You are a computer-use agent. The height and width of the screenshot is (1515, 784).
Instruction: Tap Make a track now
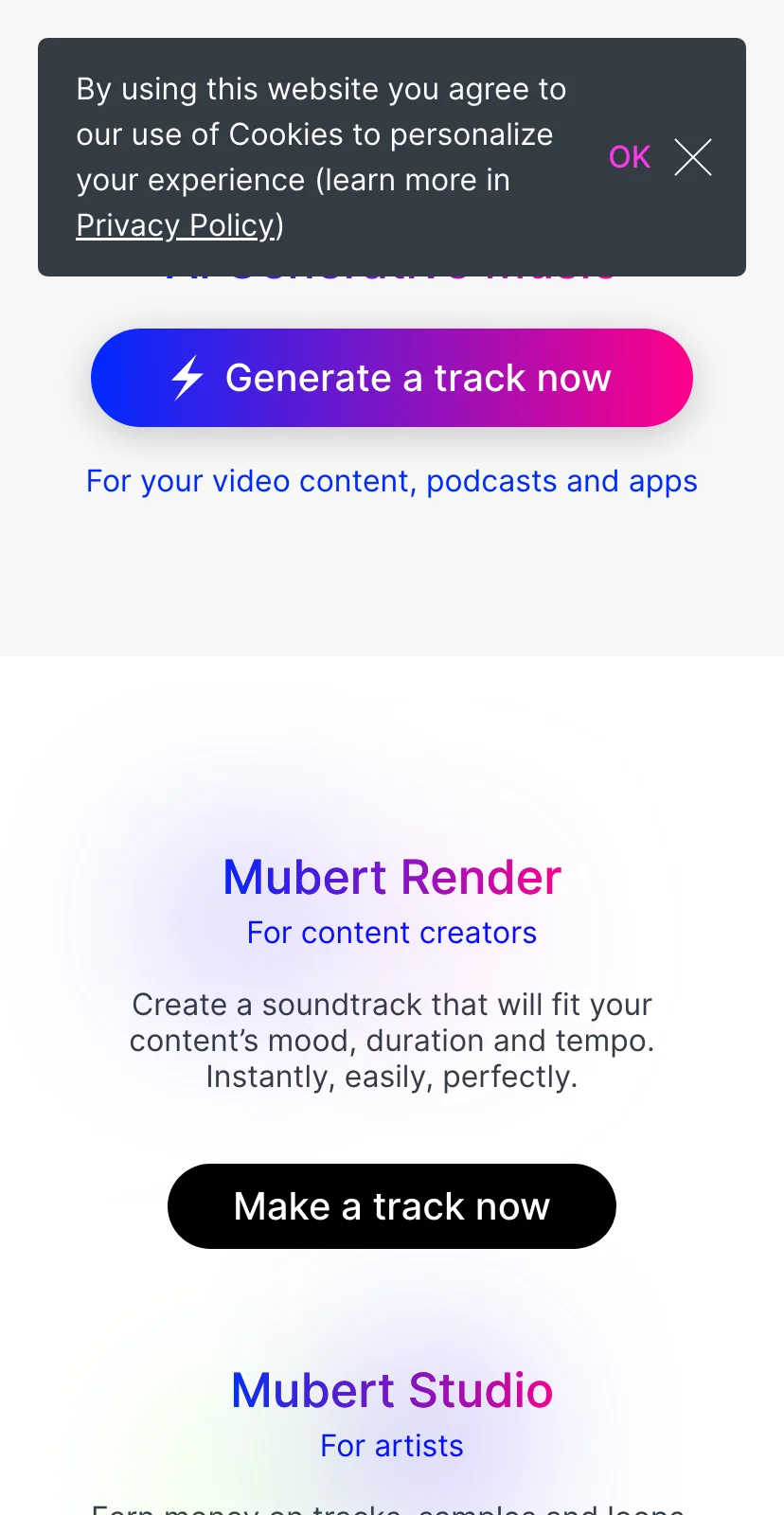click(x=392, y=1206)
